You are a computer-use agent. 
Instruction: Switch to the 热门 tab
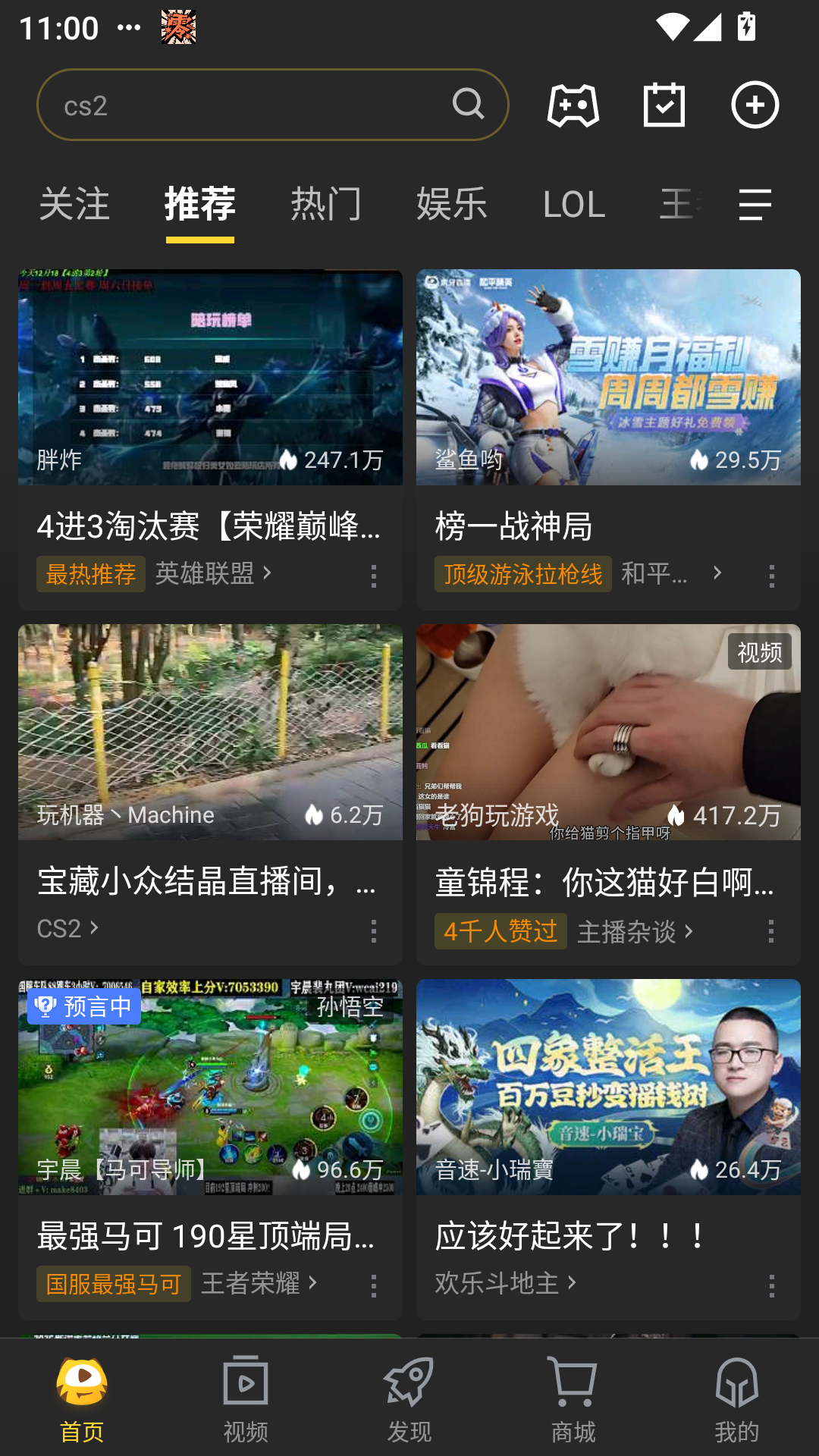(x=325, y=205)
